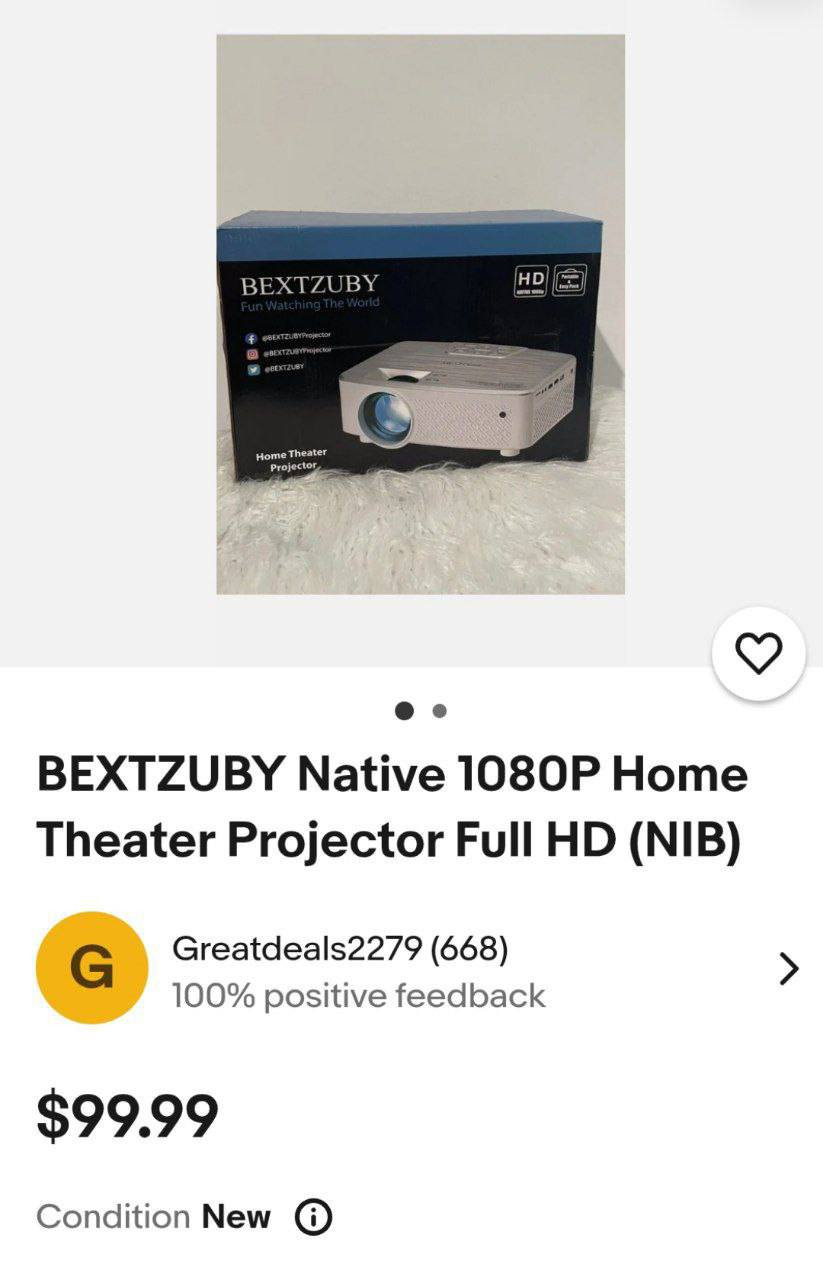Tap the active image pagination indicator
The width and height of the screenshot is (823, 1280).
(405, 711)
